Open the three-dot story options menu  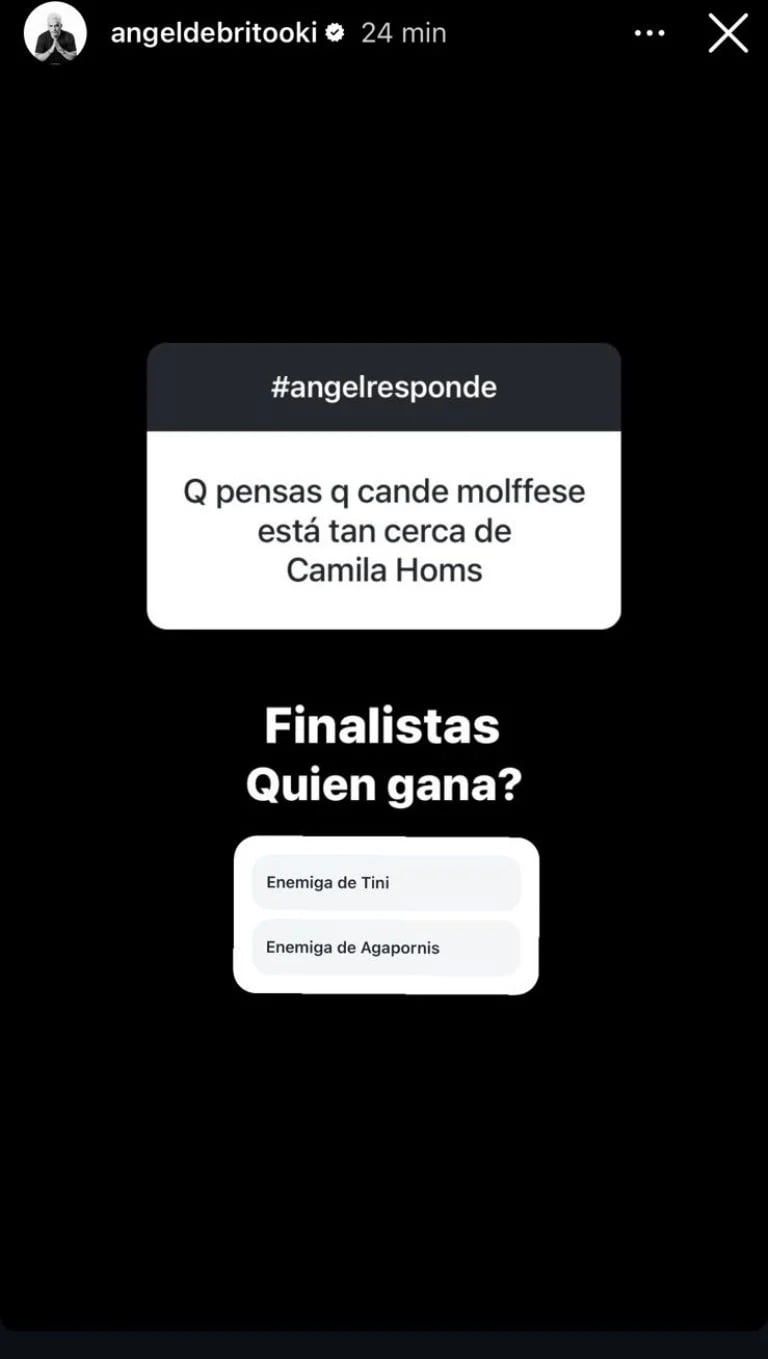[x=650, y=32]
